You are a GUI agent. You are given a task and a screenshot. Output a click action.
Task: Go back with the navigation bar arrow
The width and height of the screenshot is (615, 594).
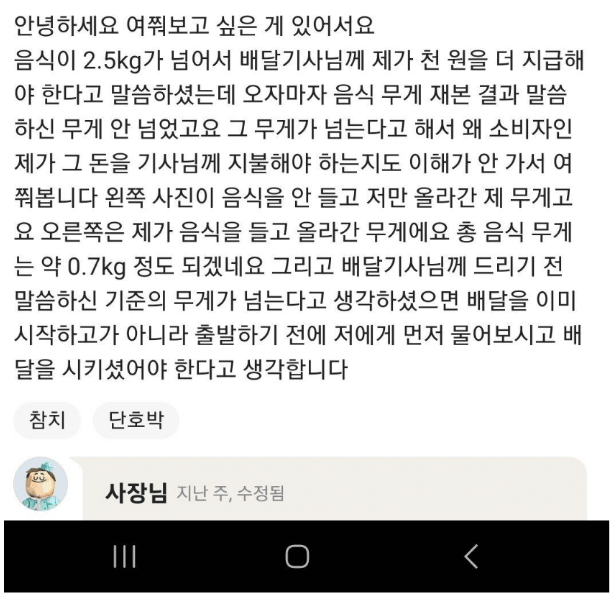coord(471,556)
